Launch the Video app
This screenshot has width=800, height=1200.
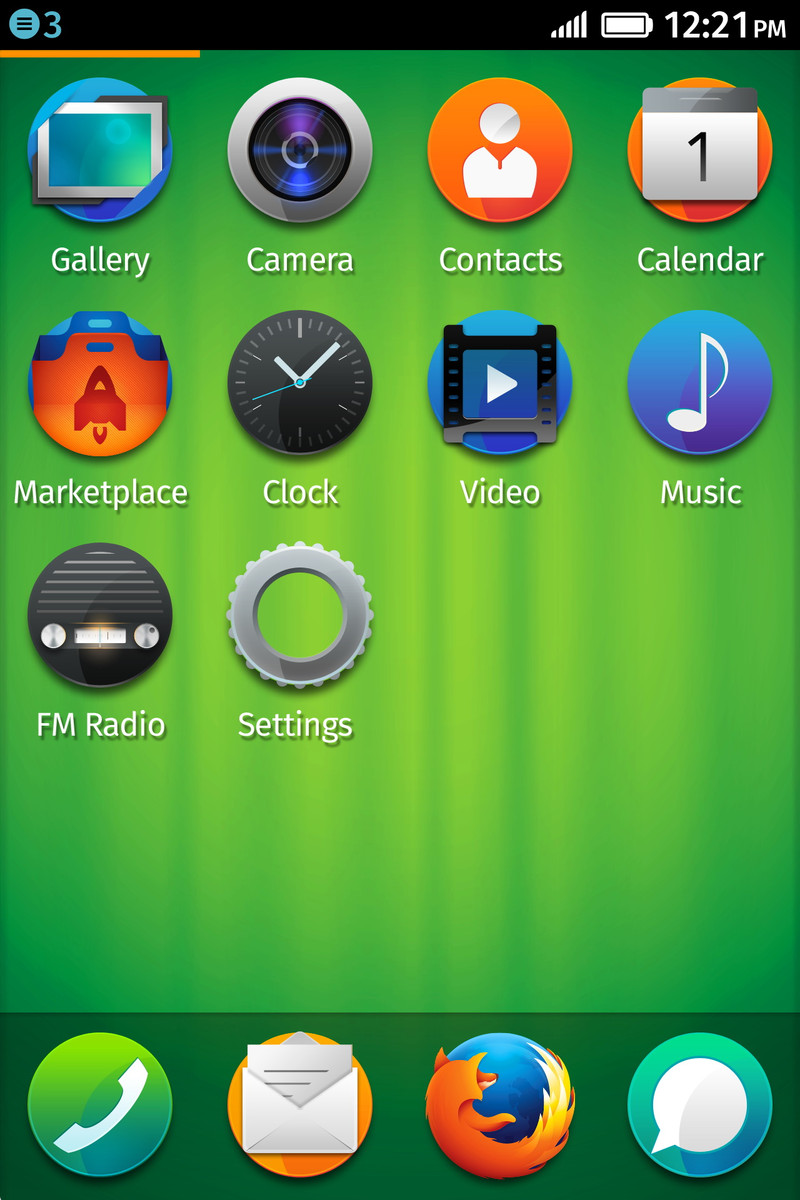tap(500, 383)
